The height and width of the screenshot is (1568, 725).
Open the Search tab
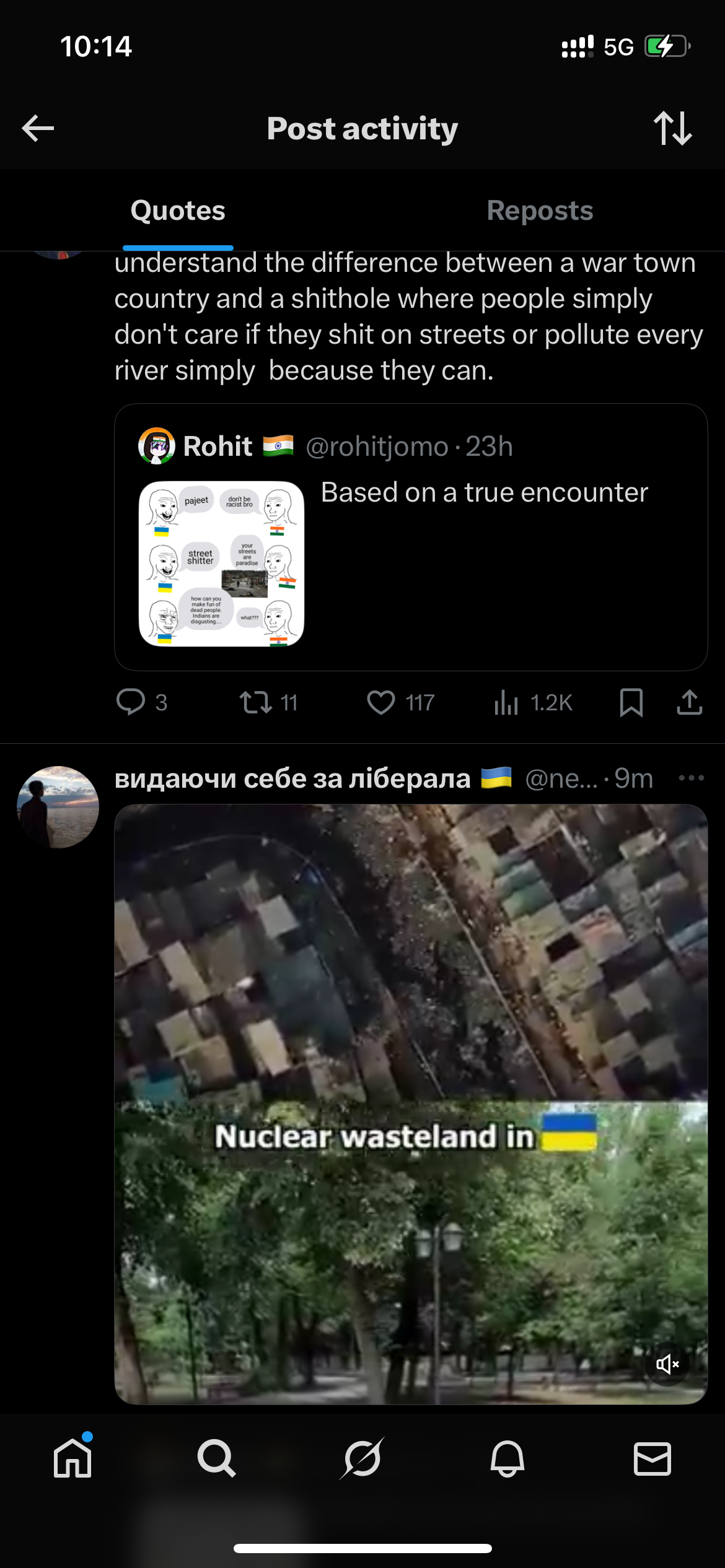217,1458
